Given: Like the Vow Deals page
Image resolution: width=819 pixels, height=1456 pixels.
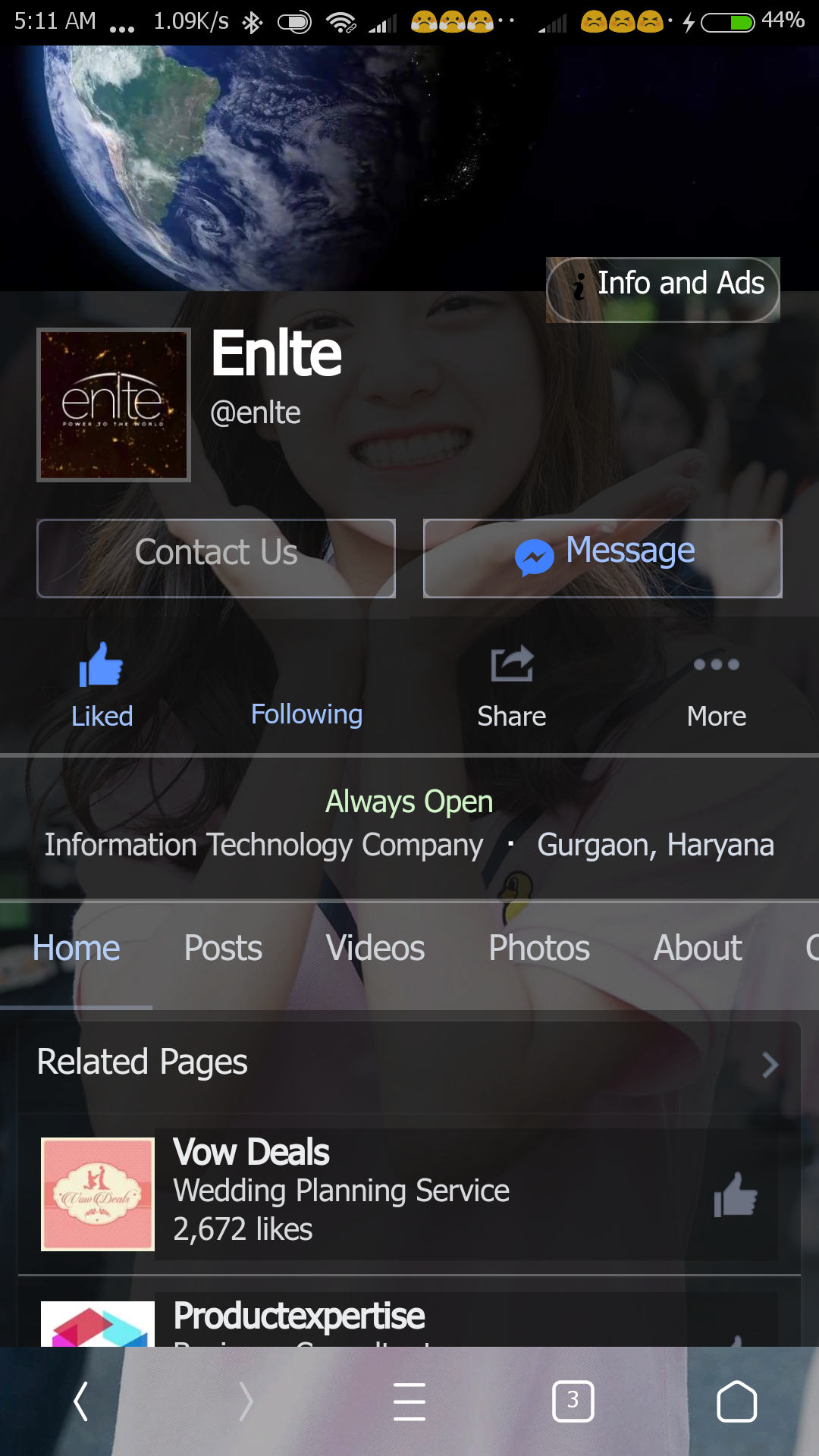Looking at the screenshot, I should (736, 1194).
